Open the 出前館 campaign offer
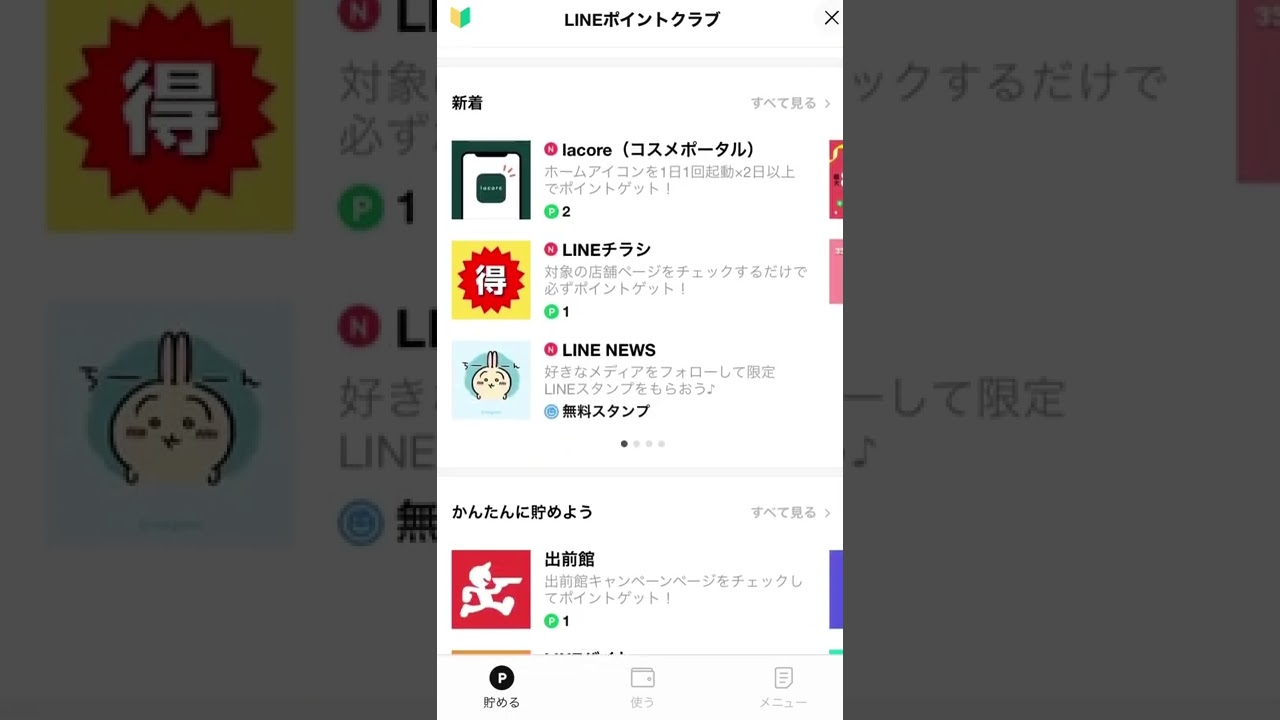 pyautogui.click(x=640, y=590)
